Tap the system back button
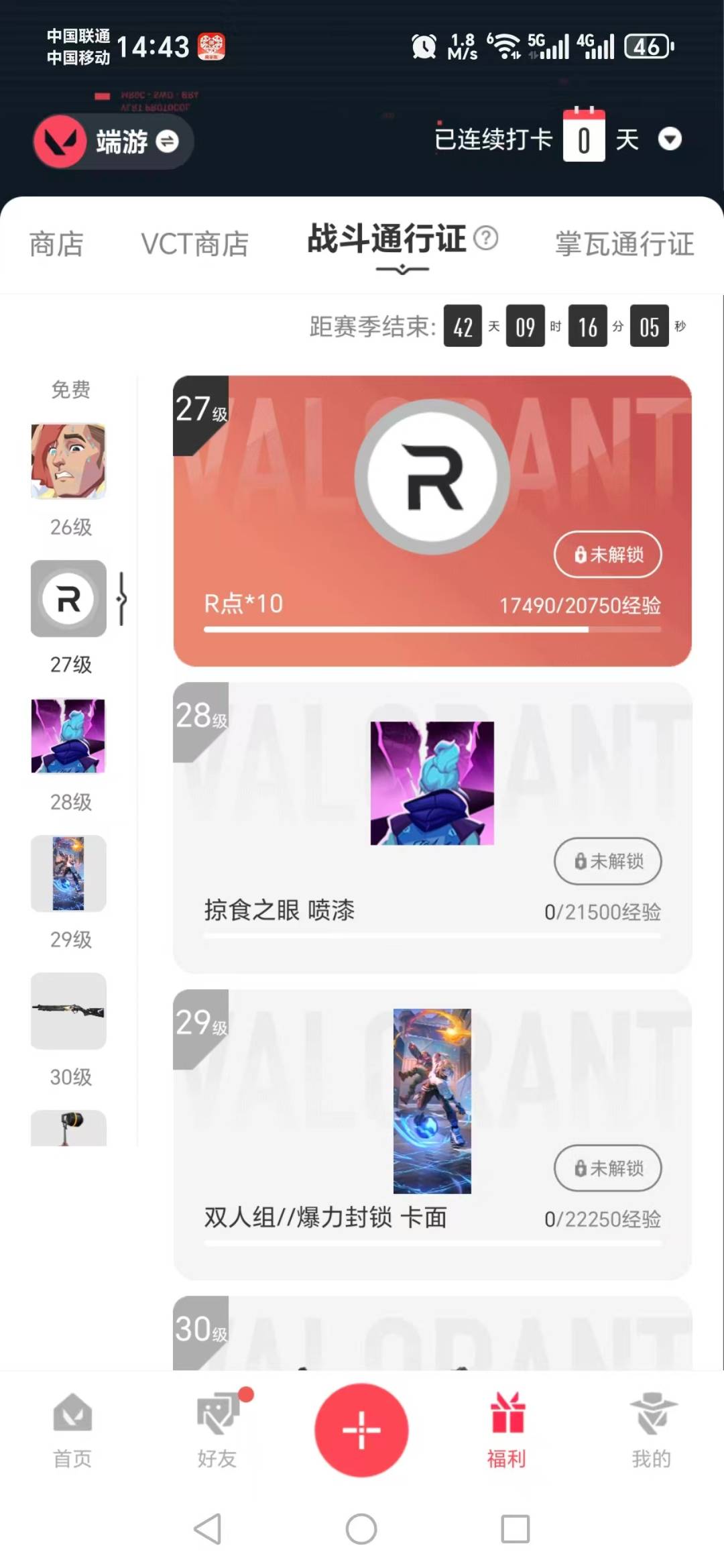The height and width of the screenshot is (1568, 724). coord(208,1530)
